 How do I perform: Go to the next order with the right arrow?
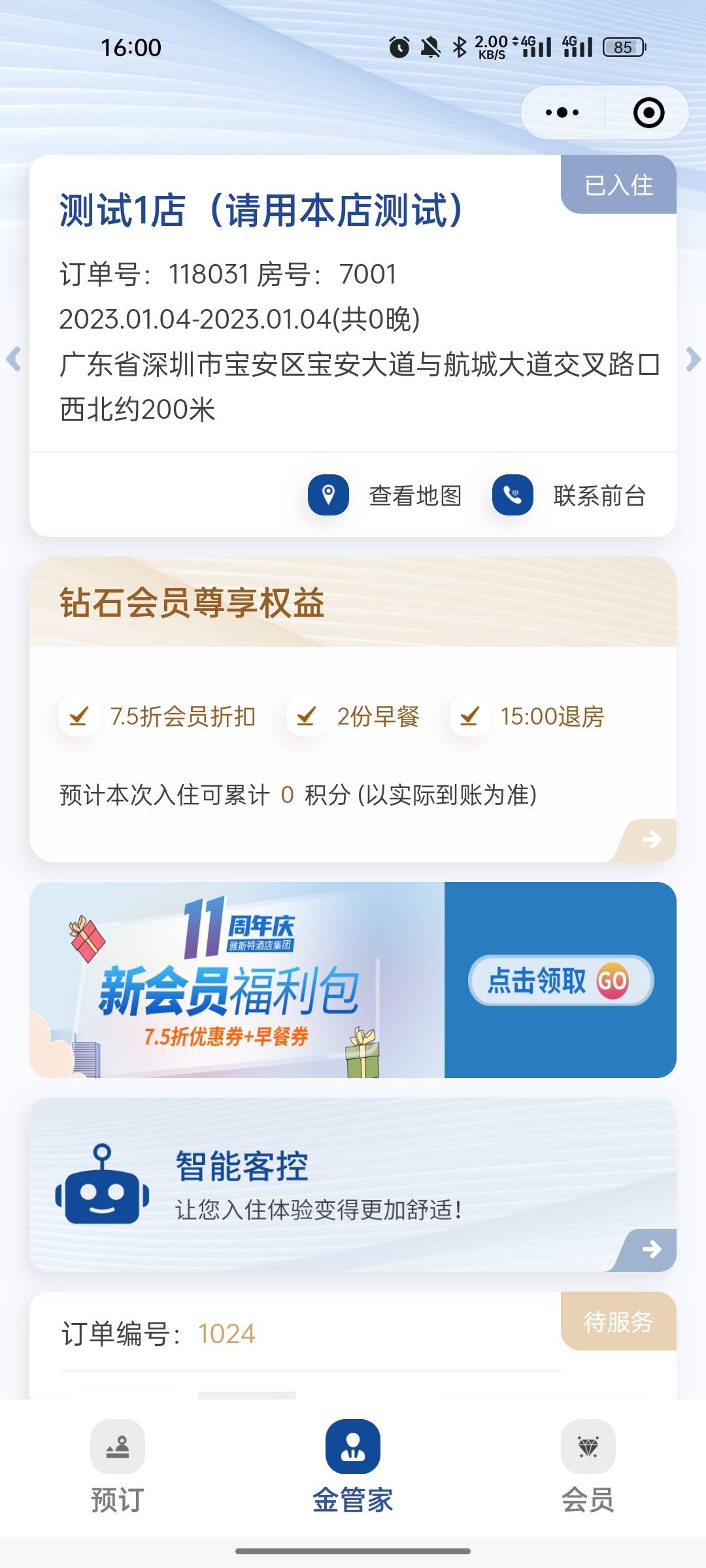point(693,359)
